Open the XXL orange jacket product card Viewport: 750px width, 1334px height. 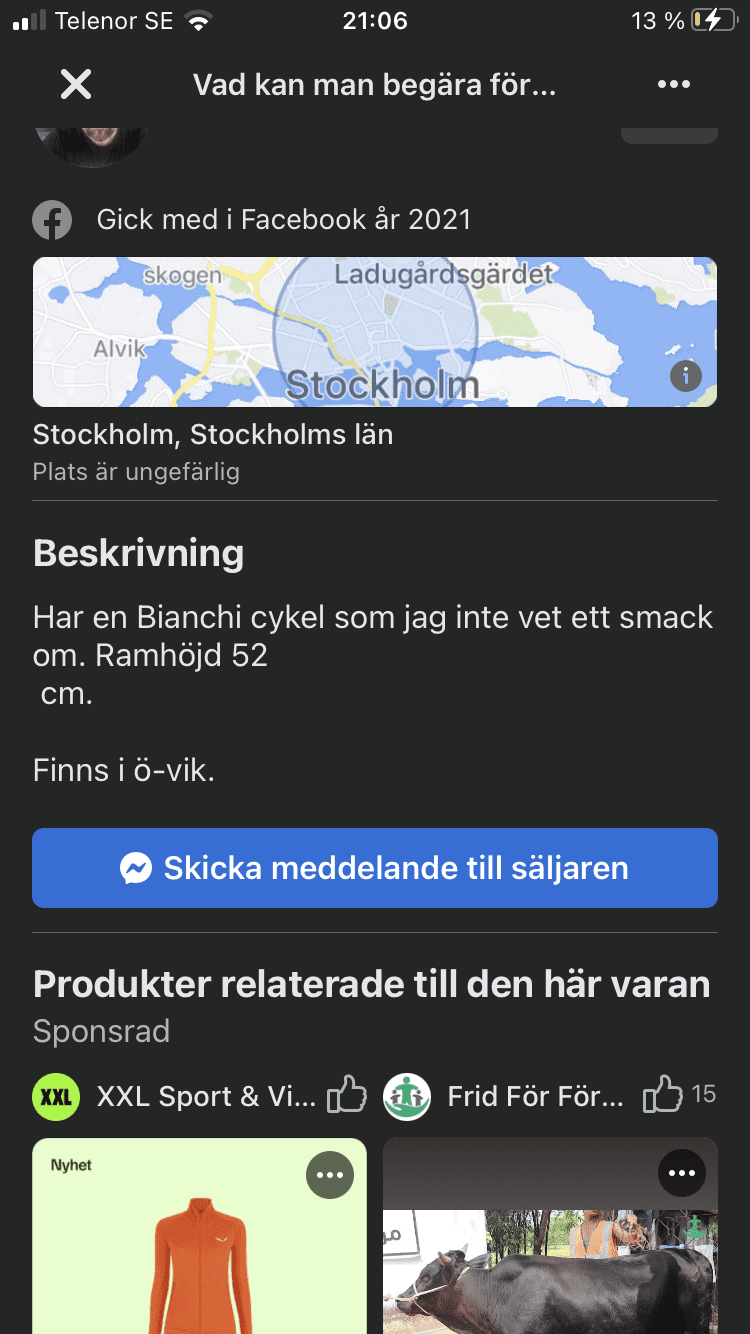tap(200, 1236)
